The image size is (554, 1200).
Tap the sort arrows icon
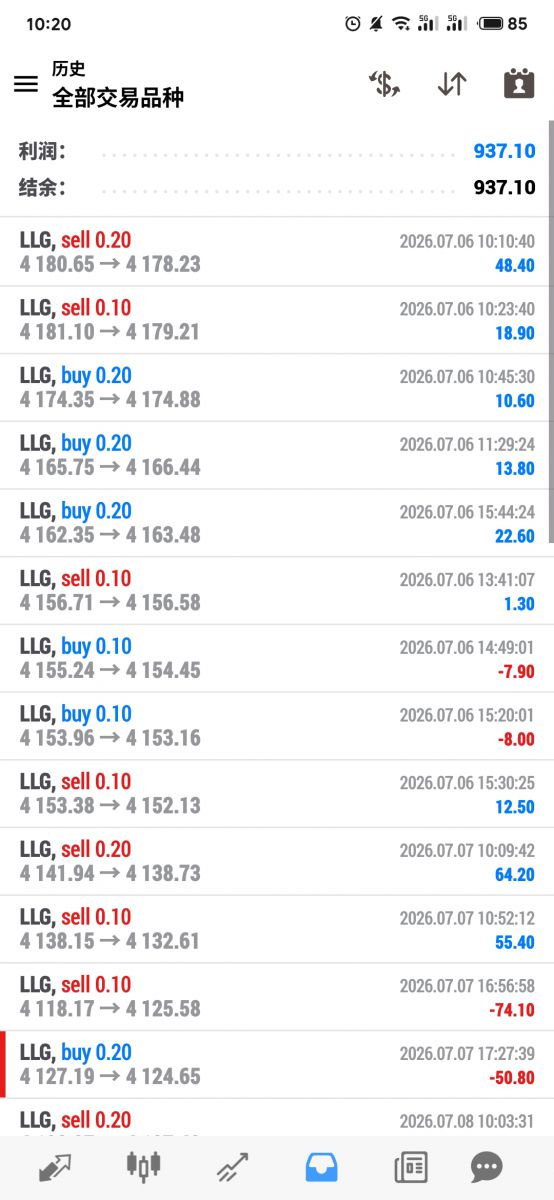452,84
